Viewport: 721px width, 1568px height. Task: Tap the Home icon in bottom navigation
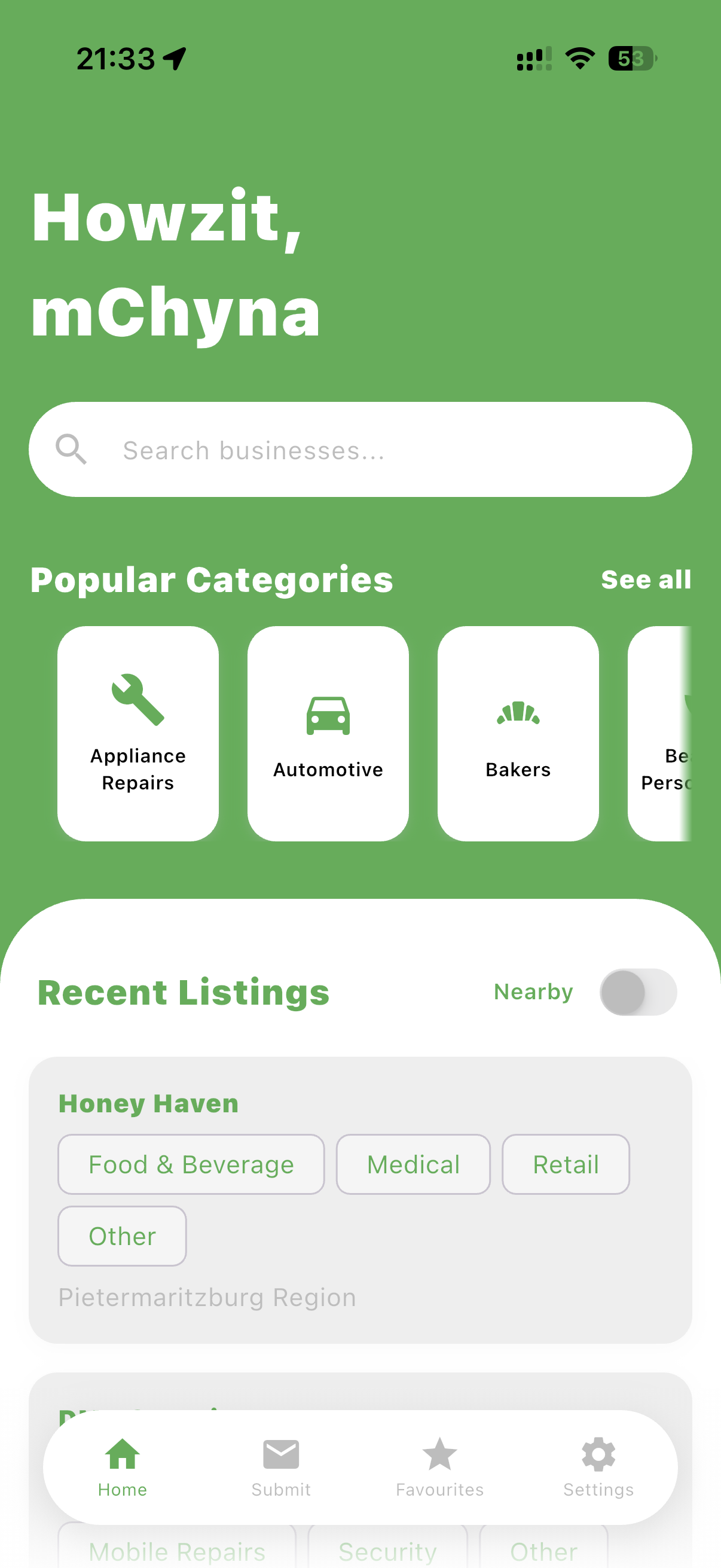pos(123,1452)
